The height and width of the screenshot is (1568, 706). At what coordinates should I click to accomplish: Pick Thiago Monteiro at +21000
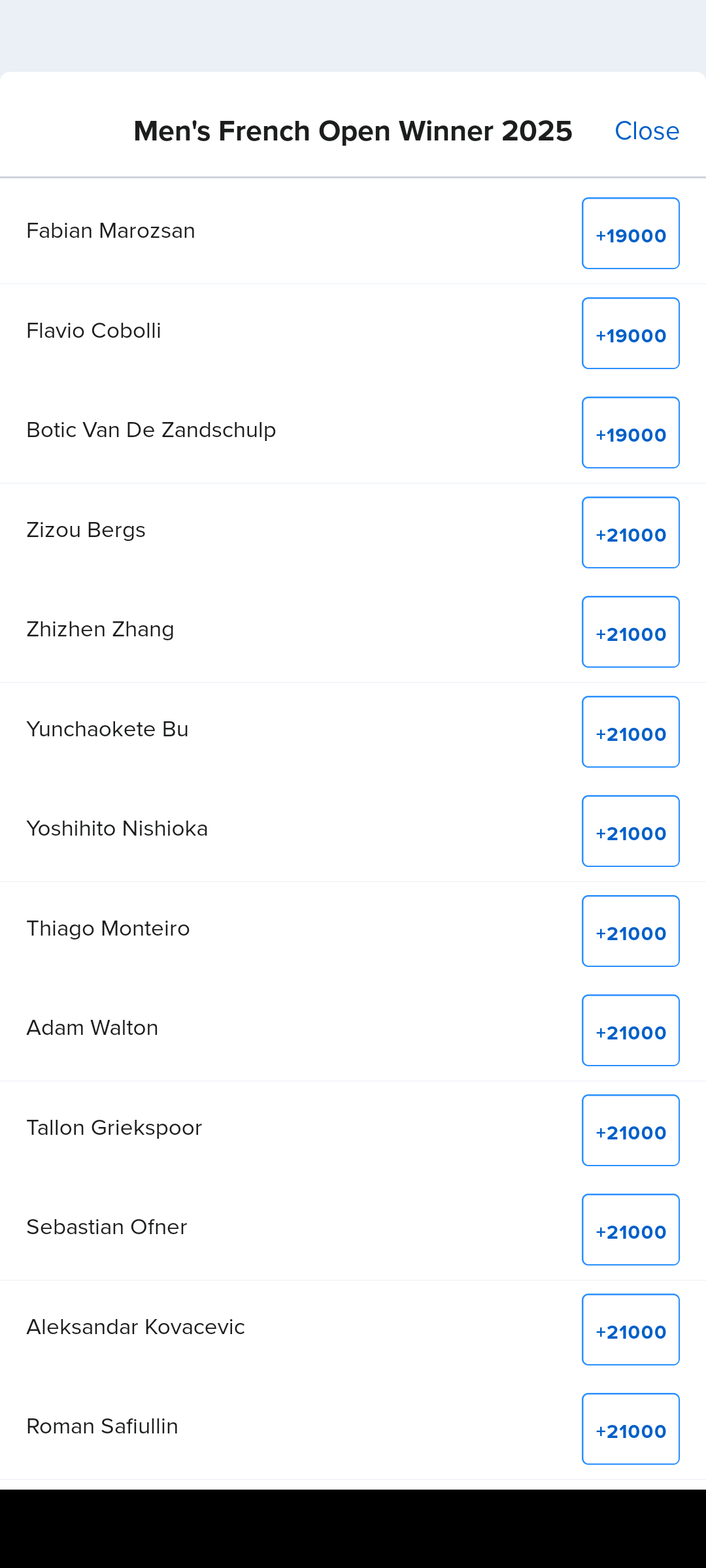[x=631, y=932]
